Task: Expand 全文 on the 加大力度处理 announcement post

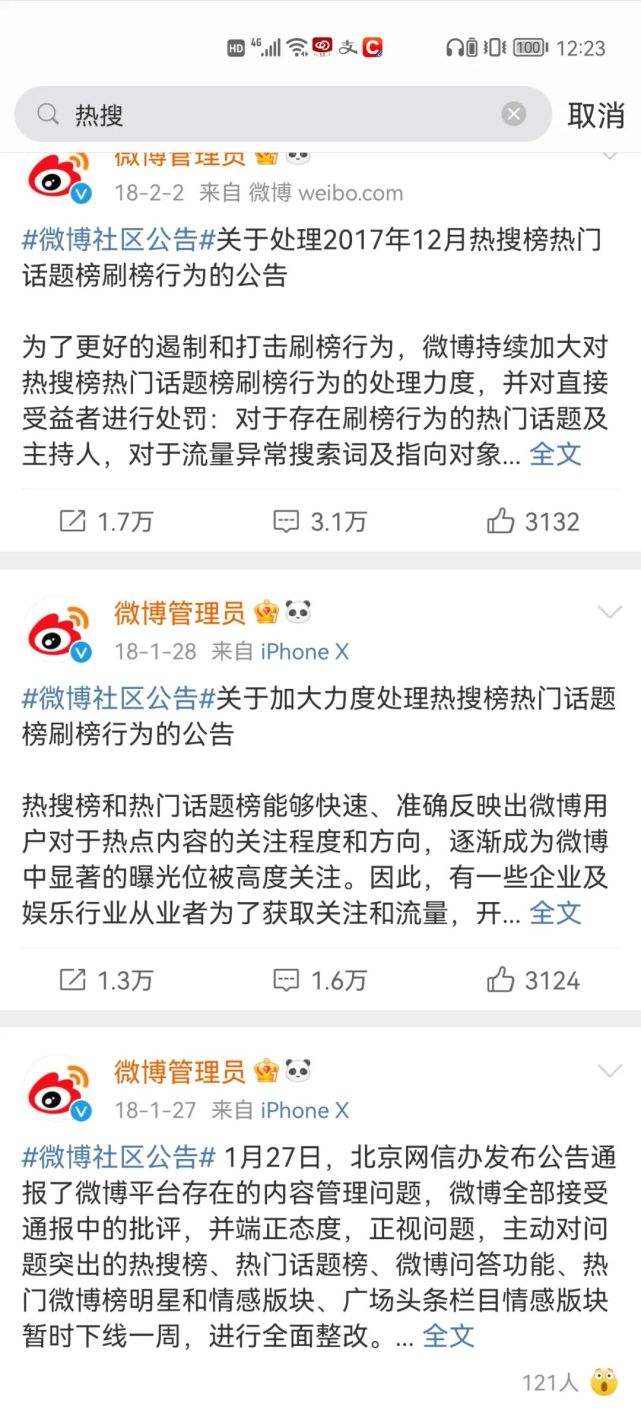Action: [555, 913]
